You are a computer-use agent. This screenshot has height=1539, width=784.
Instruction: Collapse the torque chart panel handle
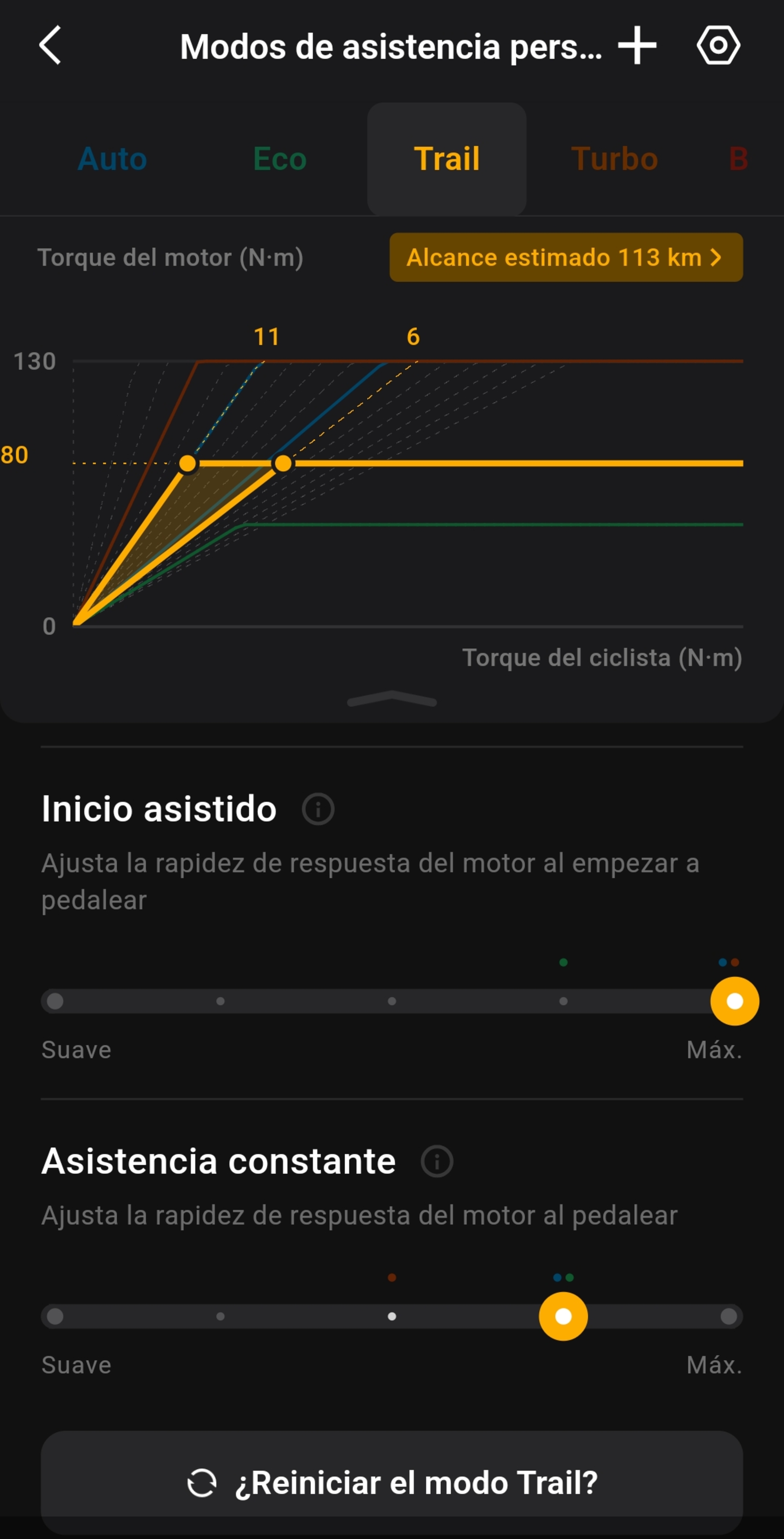click(x=392, y=699)
